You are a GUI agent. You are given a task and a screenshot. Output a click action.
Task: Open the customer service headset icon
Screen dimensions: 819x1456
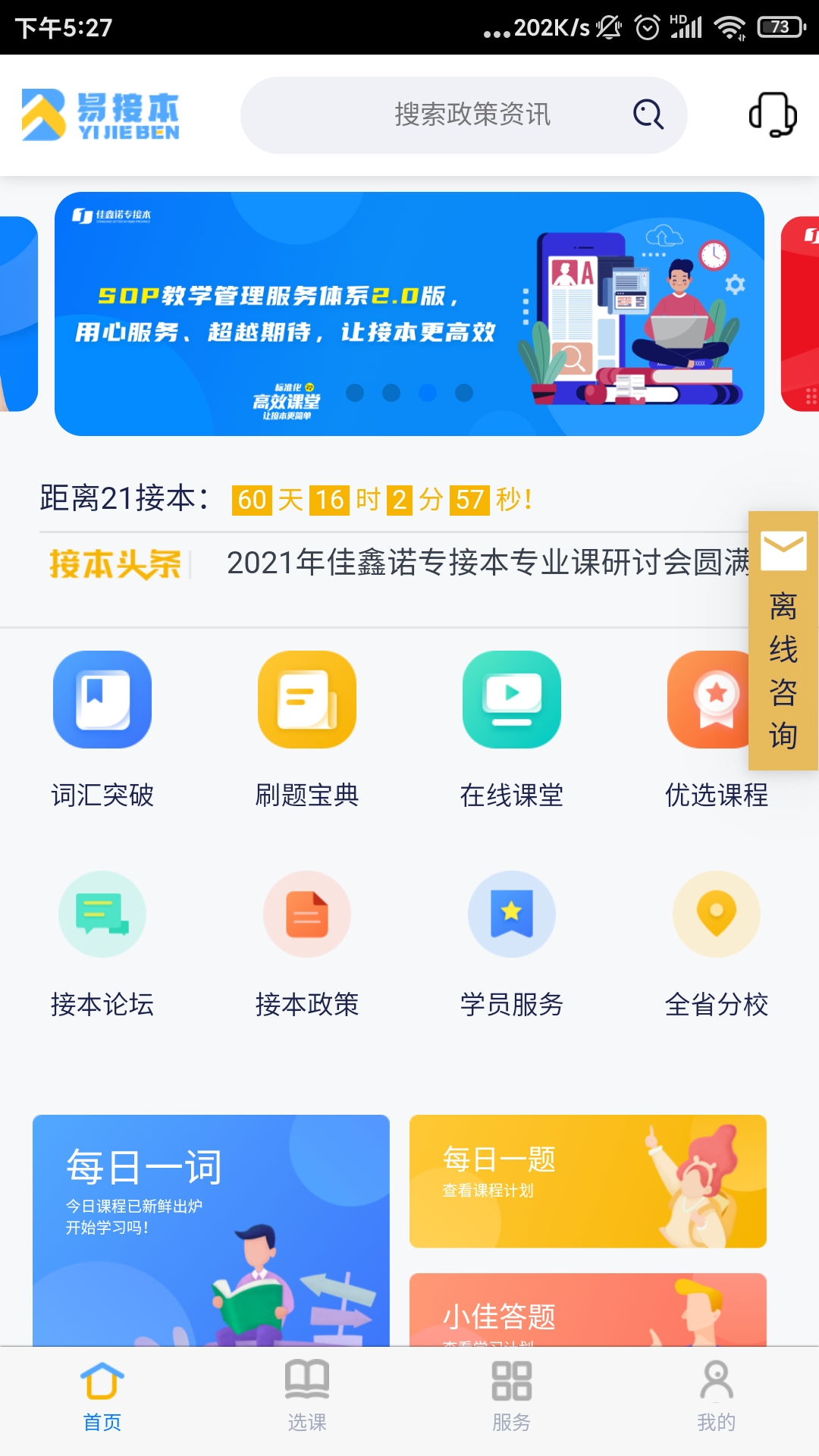click(772, 115)
